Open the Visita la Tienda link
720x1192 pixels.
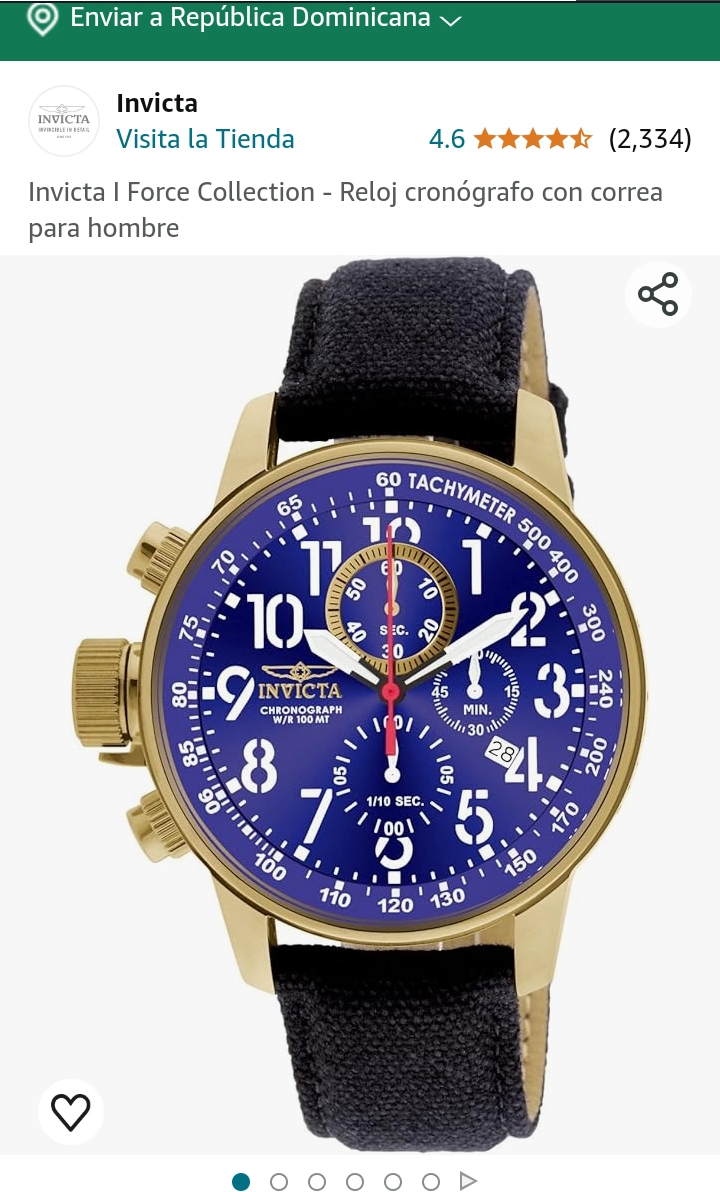tap(205, 139)
